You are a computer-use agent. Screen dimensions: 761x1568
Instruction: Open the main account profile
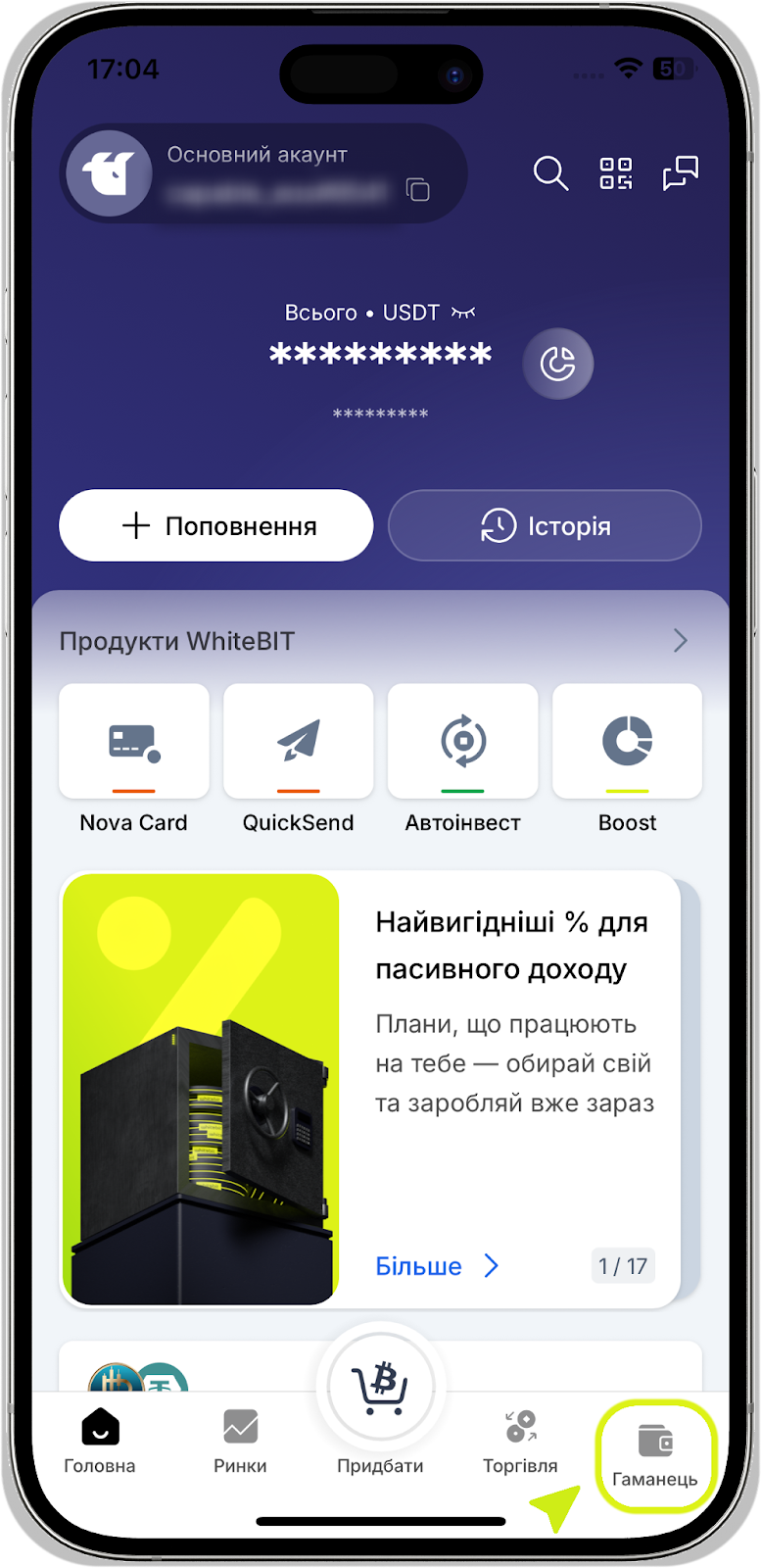click(x=109, y=173)
